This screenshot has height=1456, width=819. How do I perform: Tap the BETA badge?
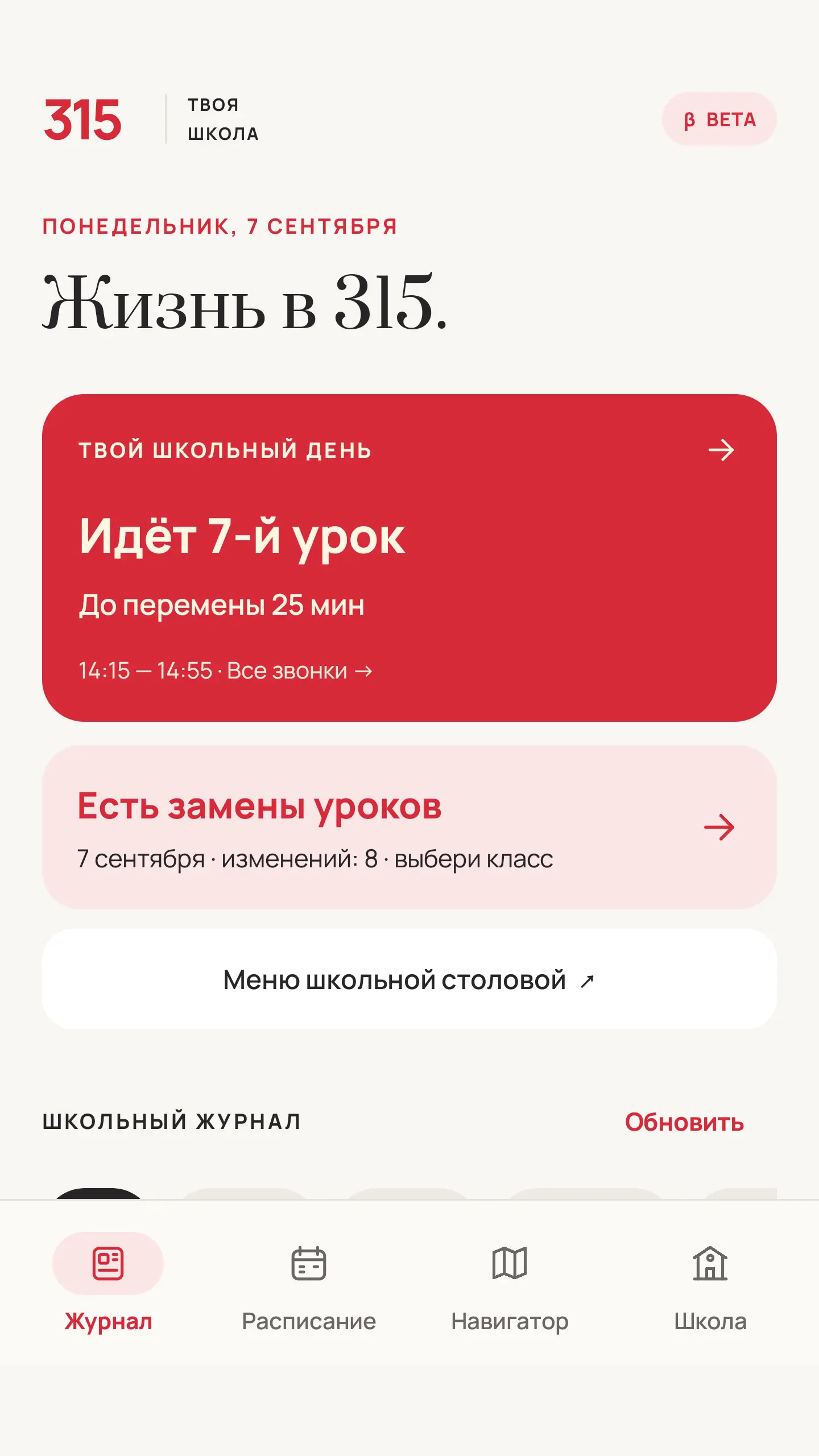[719, 119]
